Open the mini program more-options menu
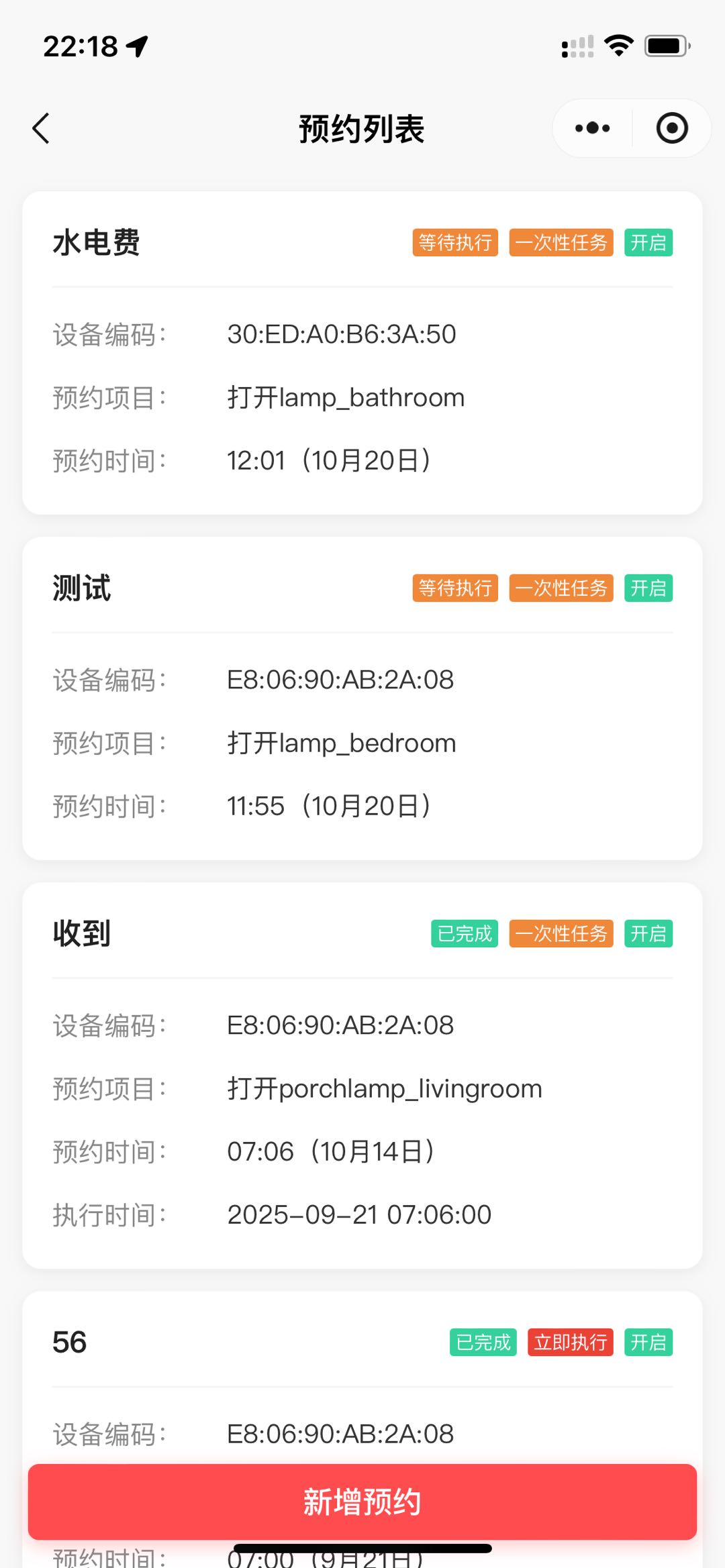The image size is (725, 1568). point(592,128)
